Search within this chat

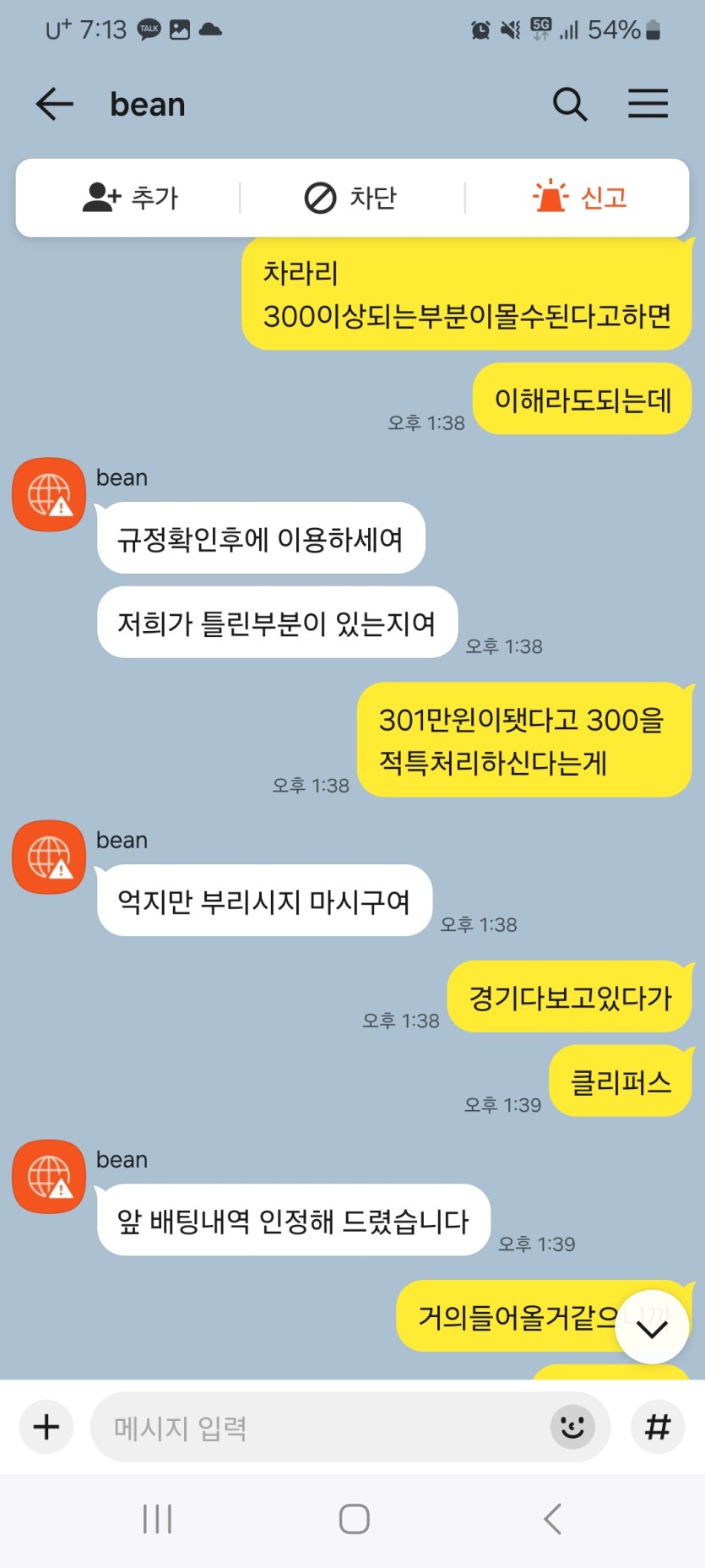(570, 104)
